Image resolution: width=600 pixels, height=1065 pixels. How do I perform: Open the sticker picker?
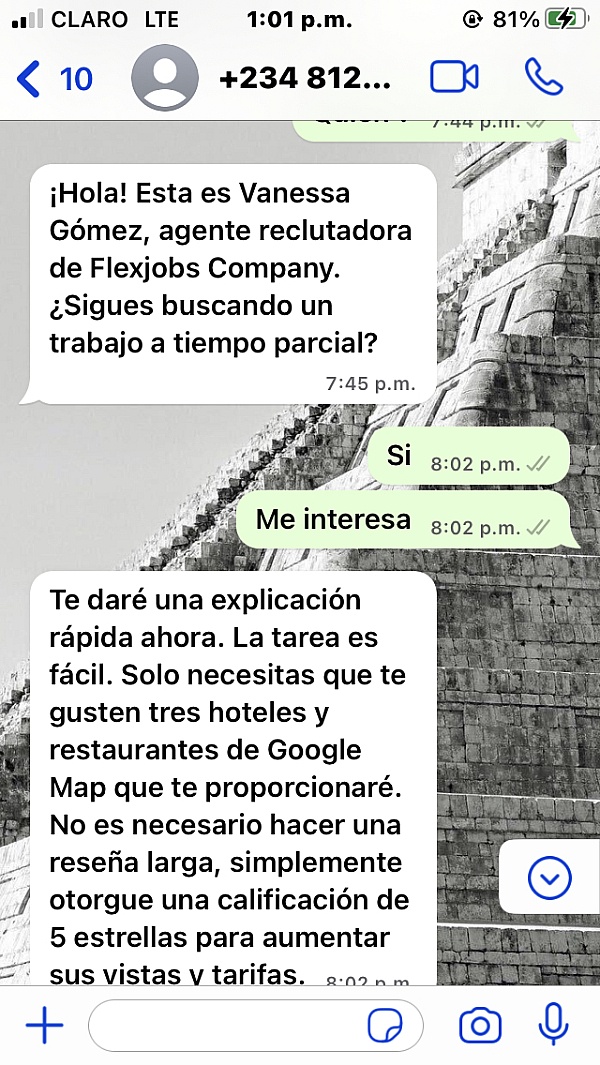(x=386, y=1025)
